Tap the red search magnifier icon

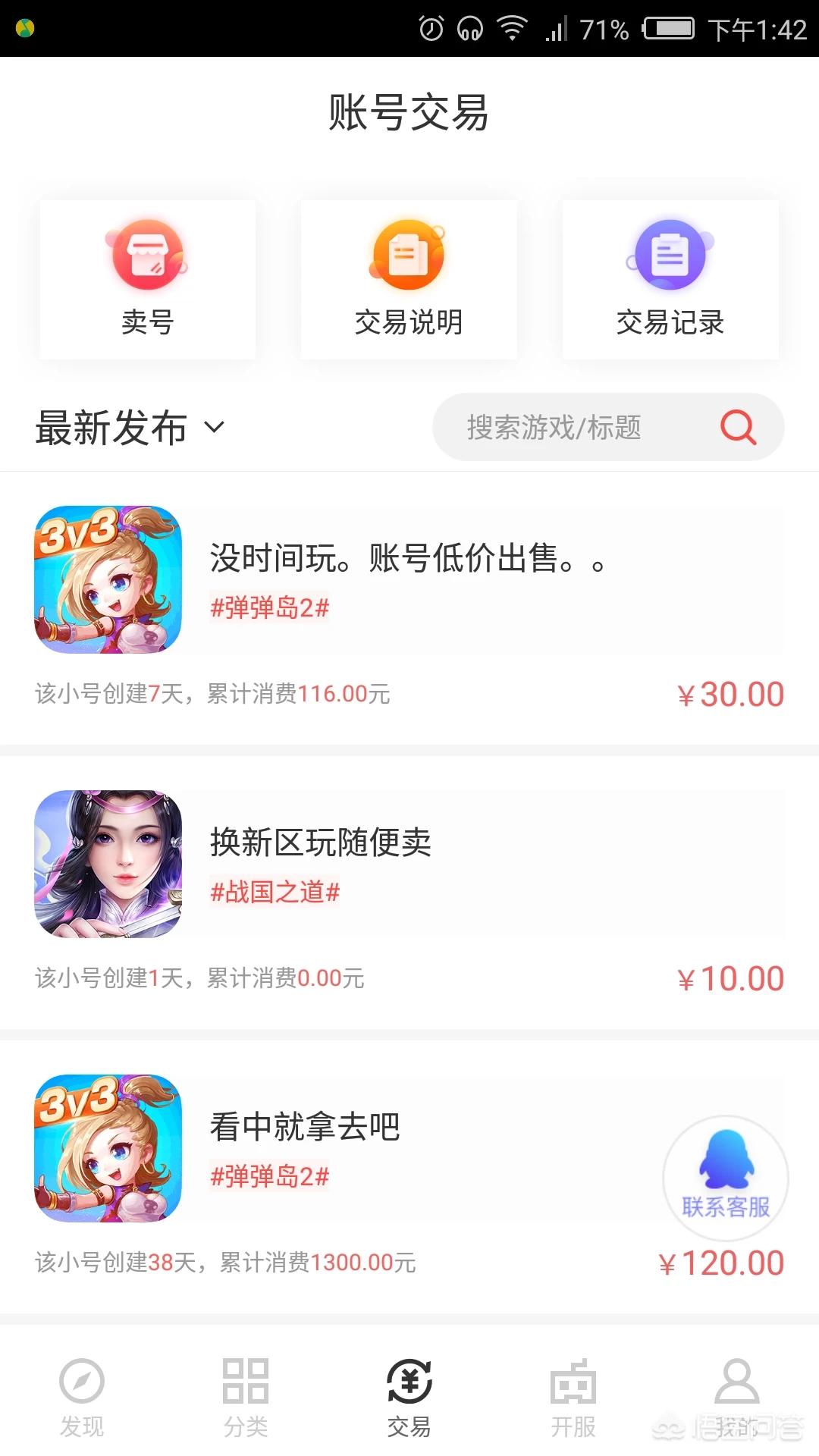pos(738,427)
